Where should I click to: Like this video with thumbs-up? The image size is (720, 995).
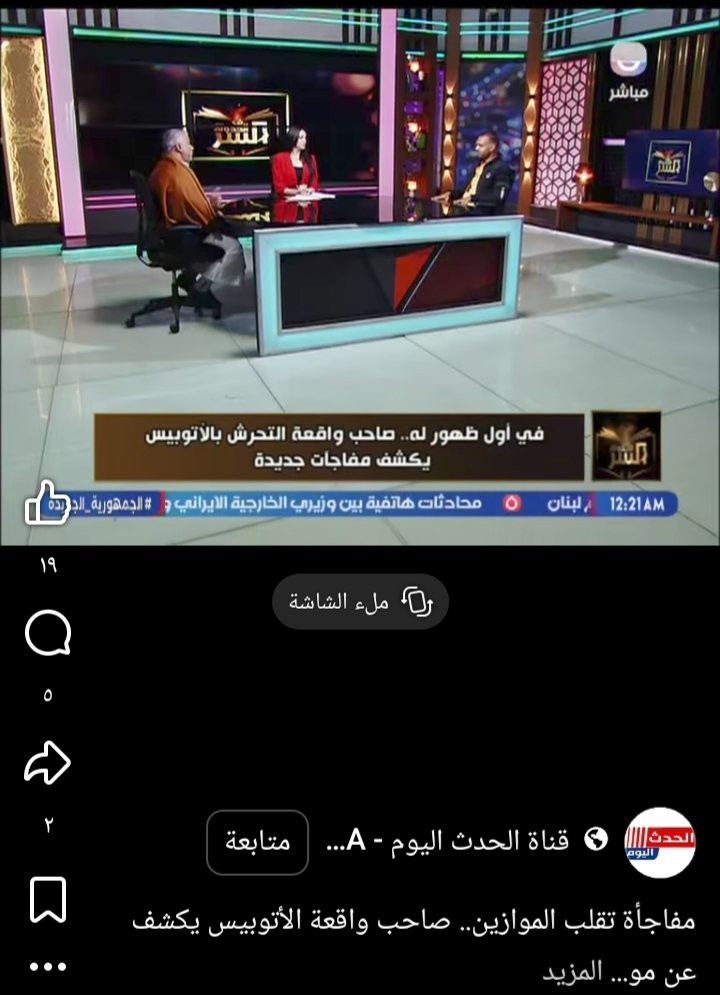[x=47, y=504]
